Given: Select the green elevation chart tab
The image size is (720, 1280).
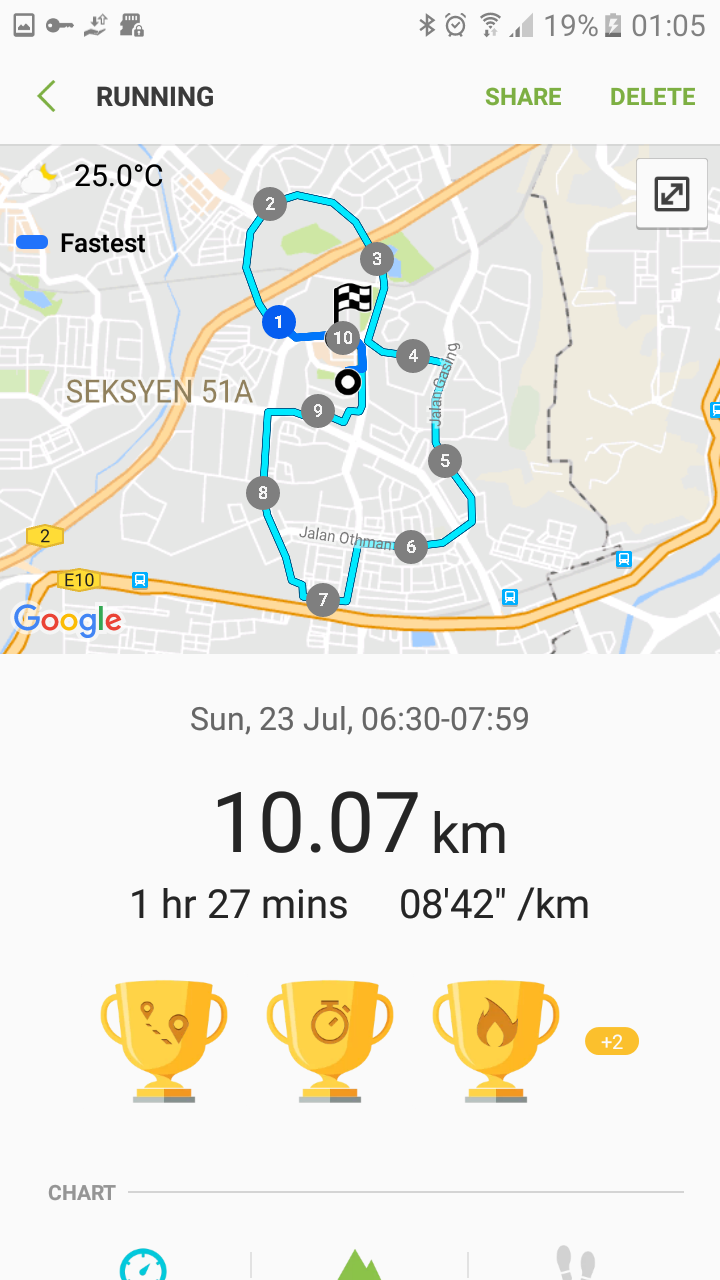Looking at the screenshot, I should click(359, 1264).
